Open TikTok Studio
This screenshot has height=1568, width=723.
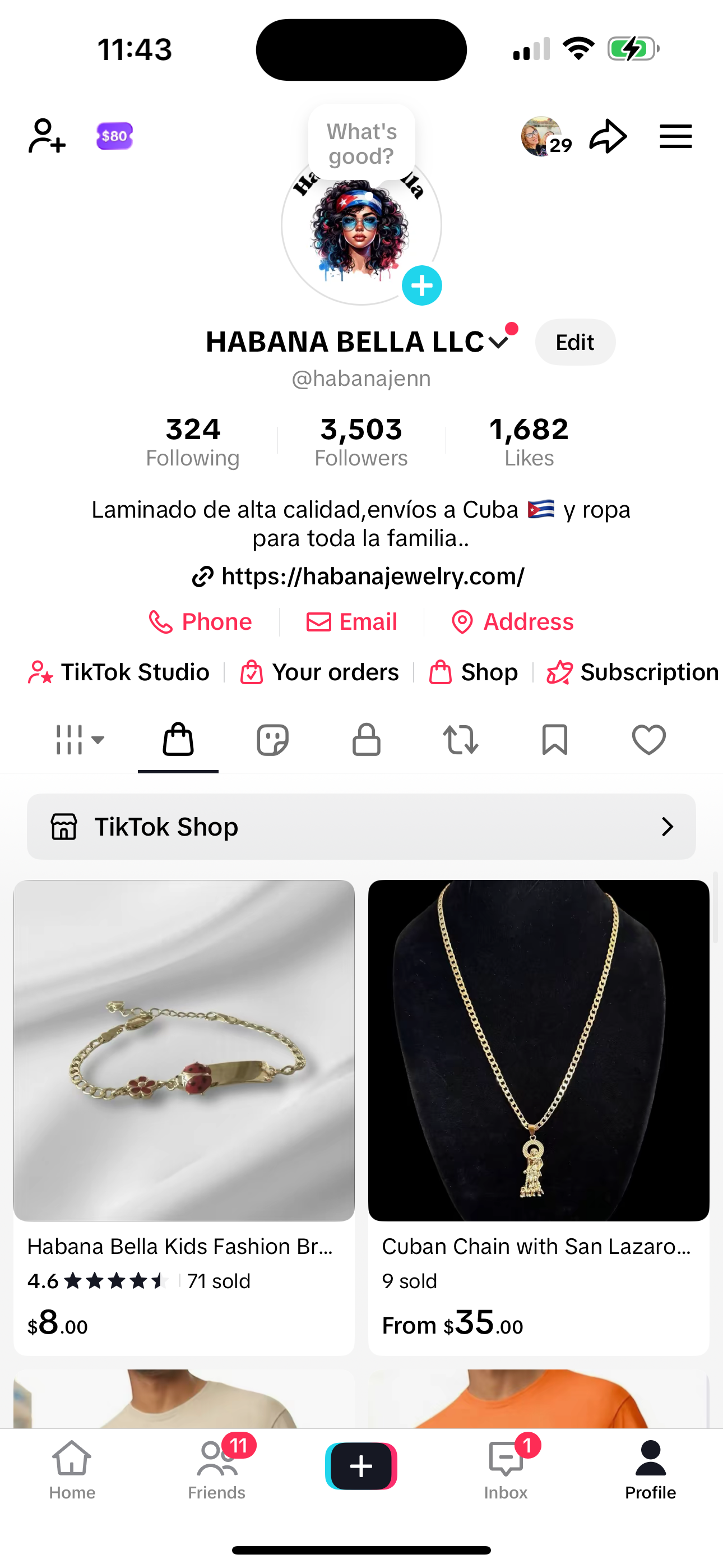[x=119, y=672]
